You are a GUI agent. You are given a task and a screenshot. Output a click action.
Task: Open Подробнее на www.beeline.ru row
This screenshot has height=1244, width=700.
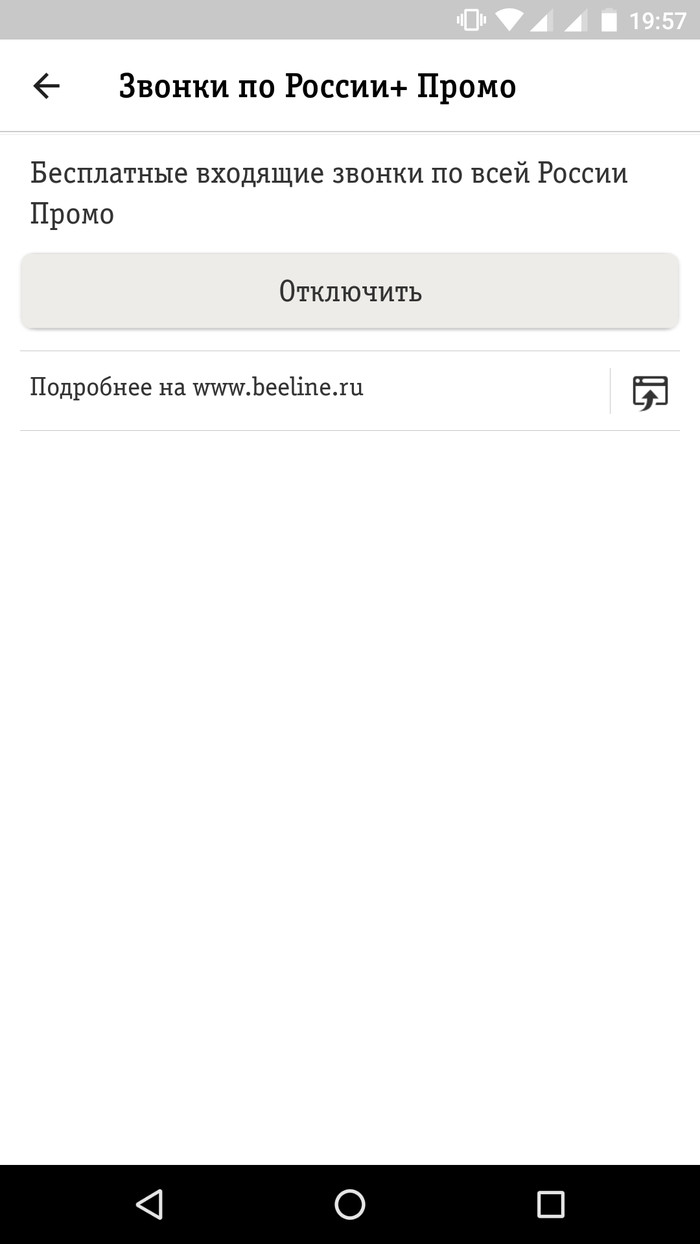(x=300, y=388)
